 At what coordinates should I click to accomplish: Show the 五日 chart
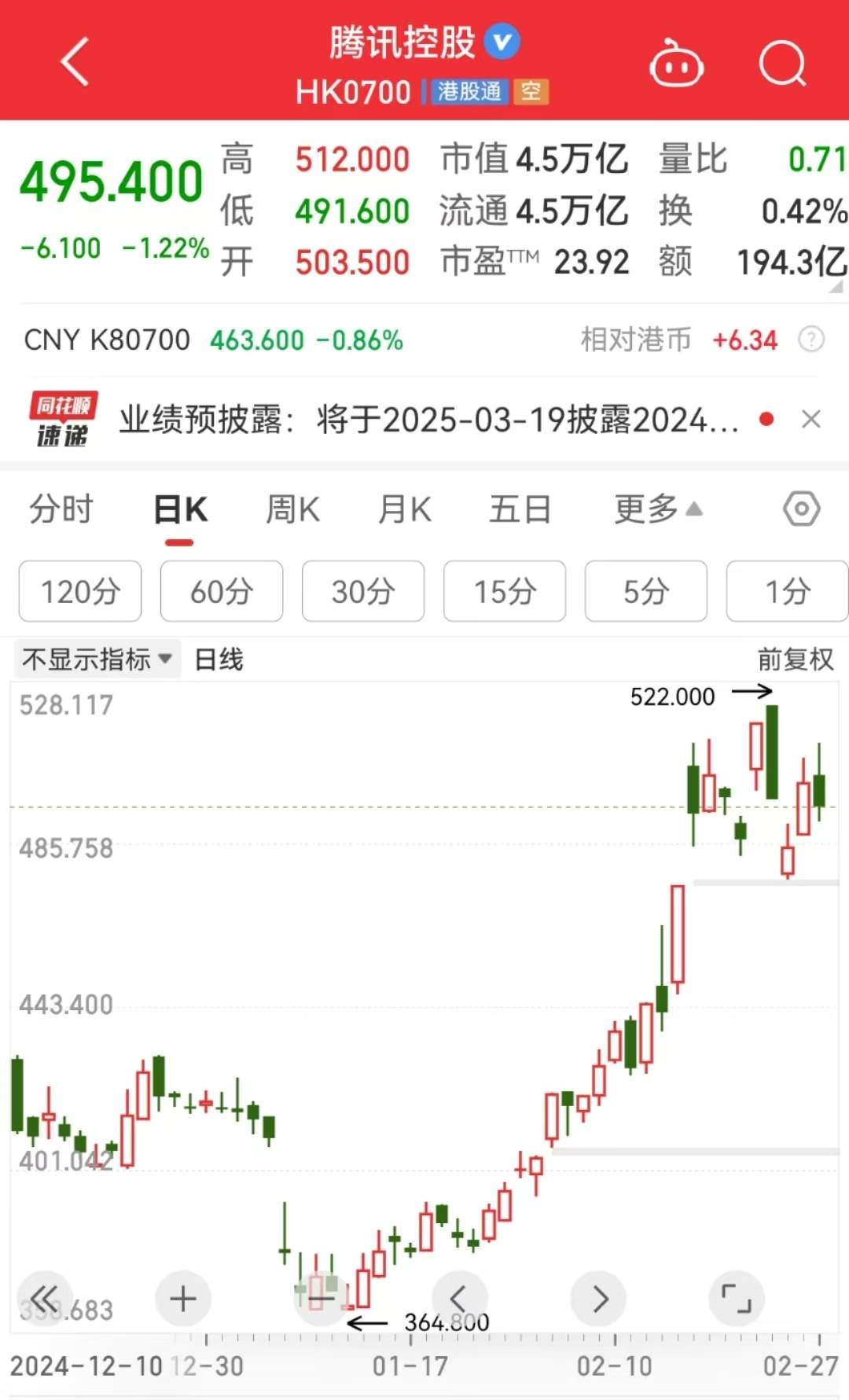[x=520, y=509]
